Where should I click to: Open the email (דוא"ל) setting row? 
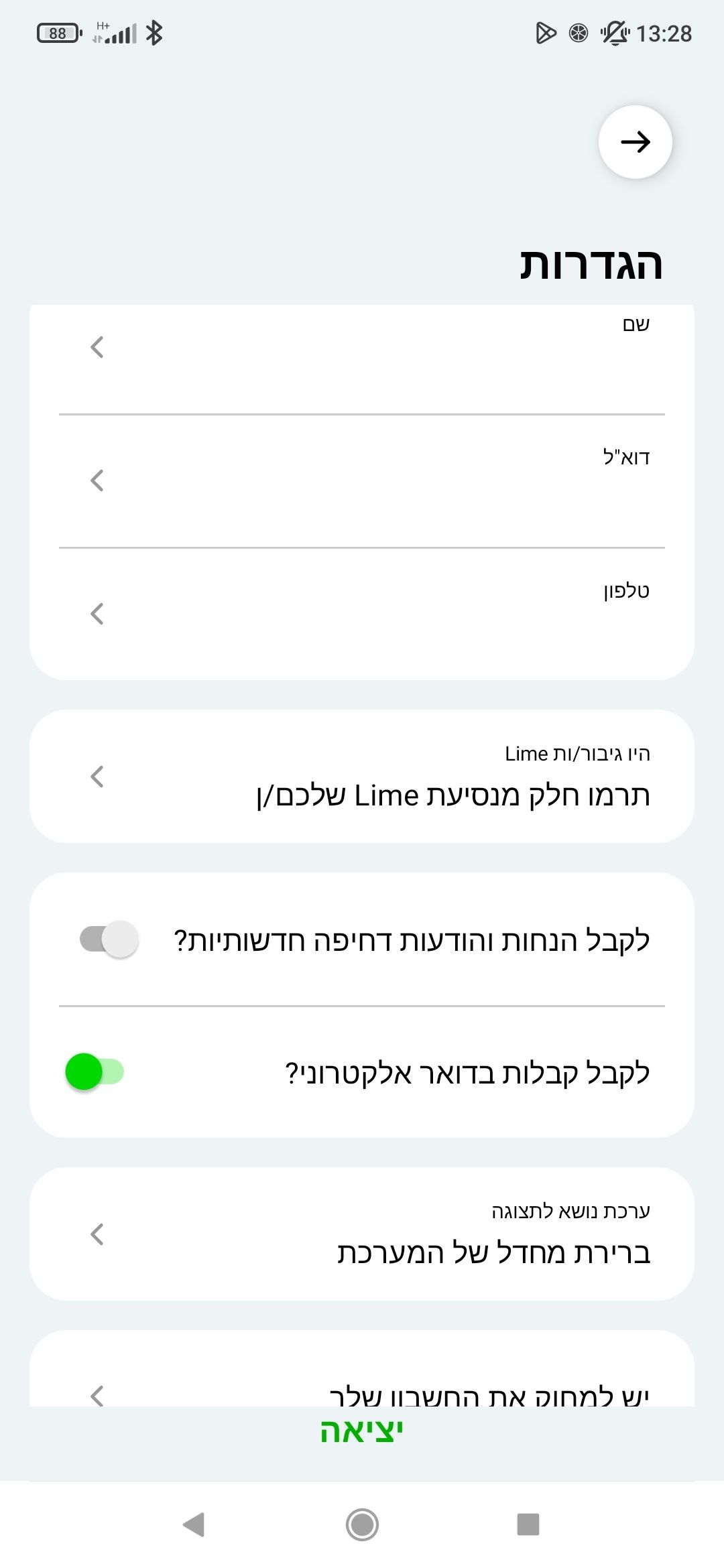[362, 481]
